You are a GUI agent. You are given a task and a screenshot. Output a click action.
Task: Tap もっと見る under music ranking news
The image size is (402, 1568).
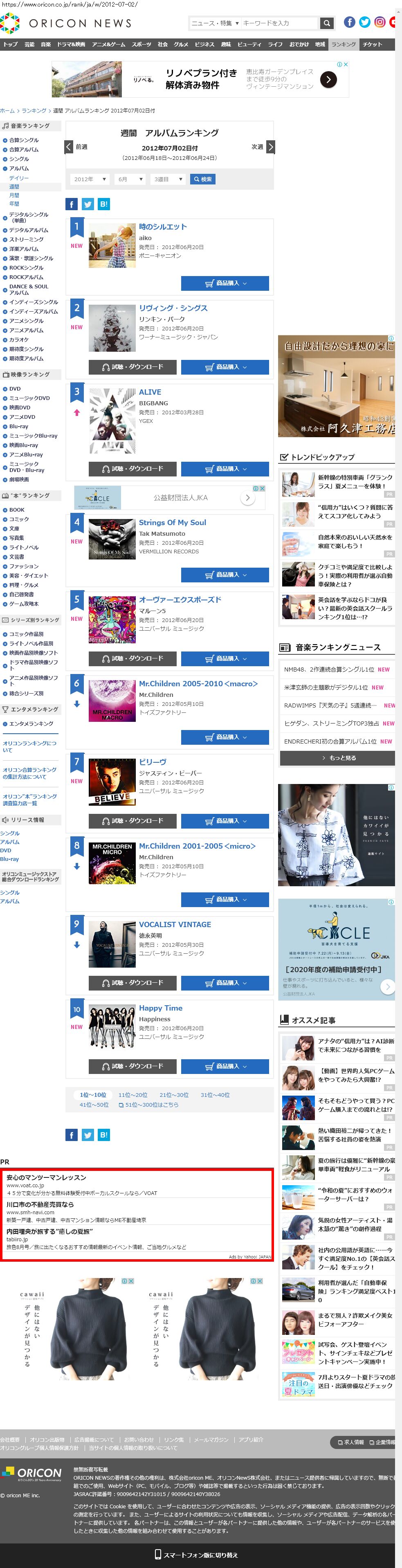[337, 758]
